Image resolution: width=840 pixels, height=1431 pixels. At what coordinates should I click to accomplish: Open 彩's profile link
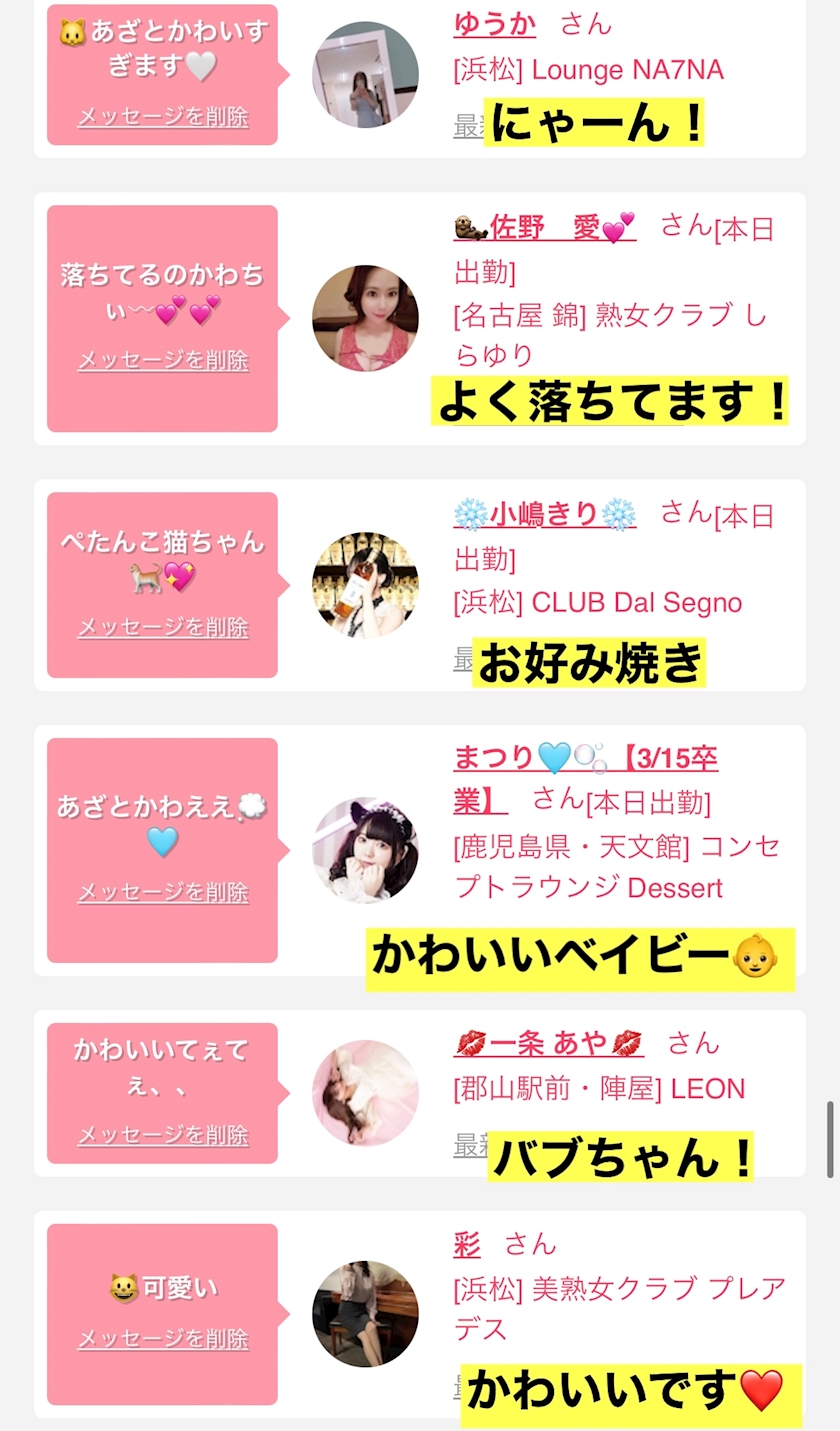pyautogui.click(x=467, y=1245)
